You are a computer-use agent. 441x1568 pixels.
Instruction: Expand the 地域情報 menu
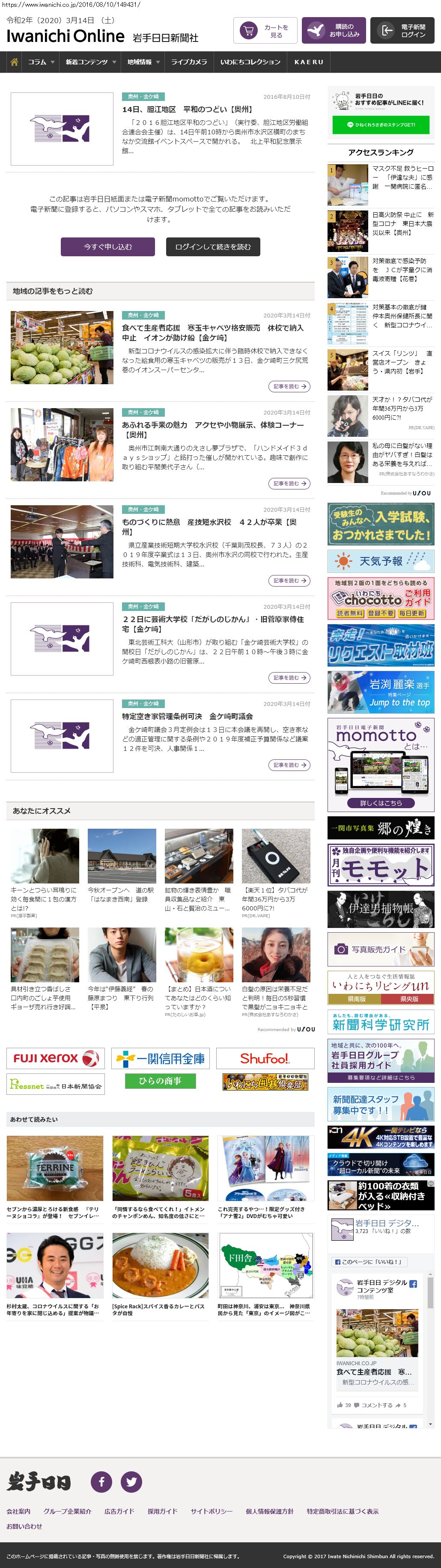pyautogui.click(x=143, y=62)
